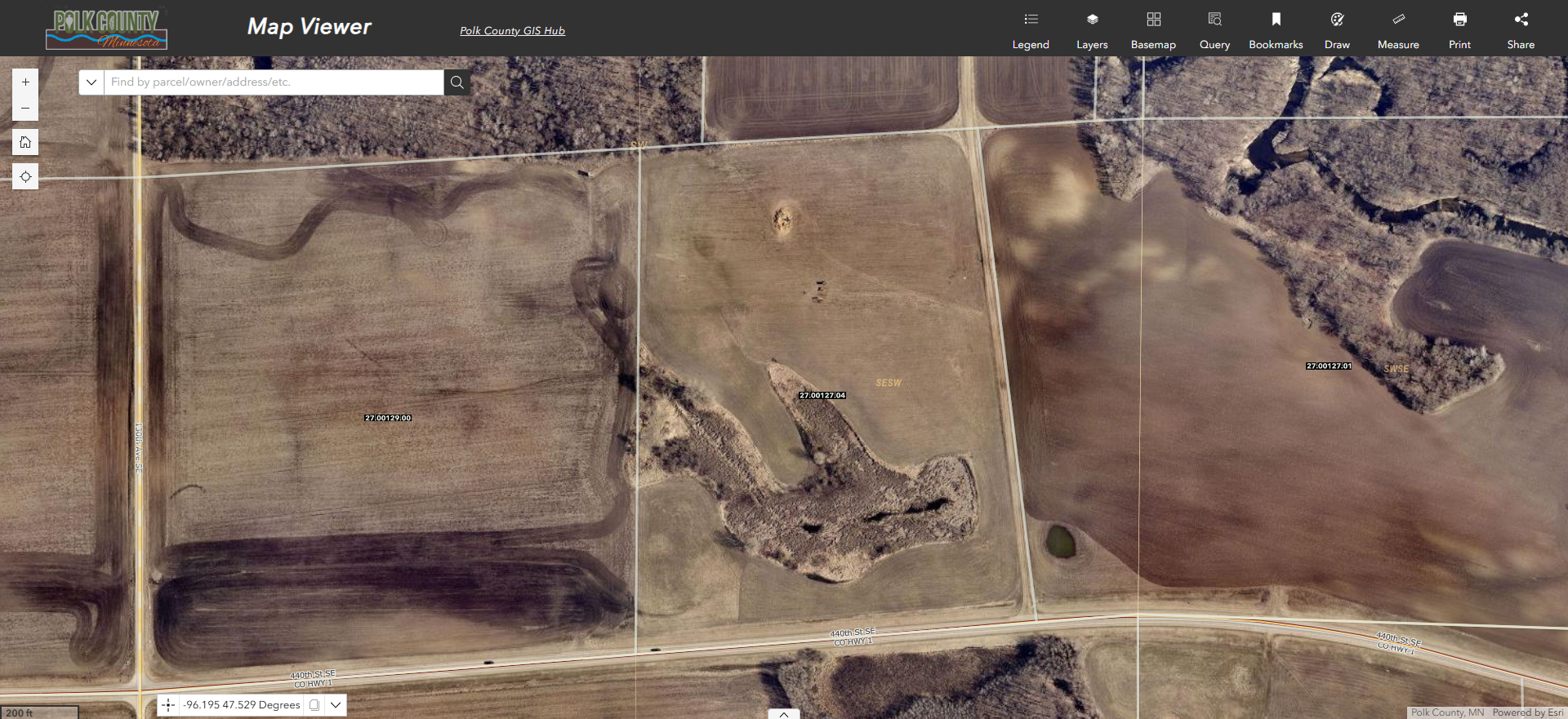Open Bookmarks

tap(1276, 29)
